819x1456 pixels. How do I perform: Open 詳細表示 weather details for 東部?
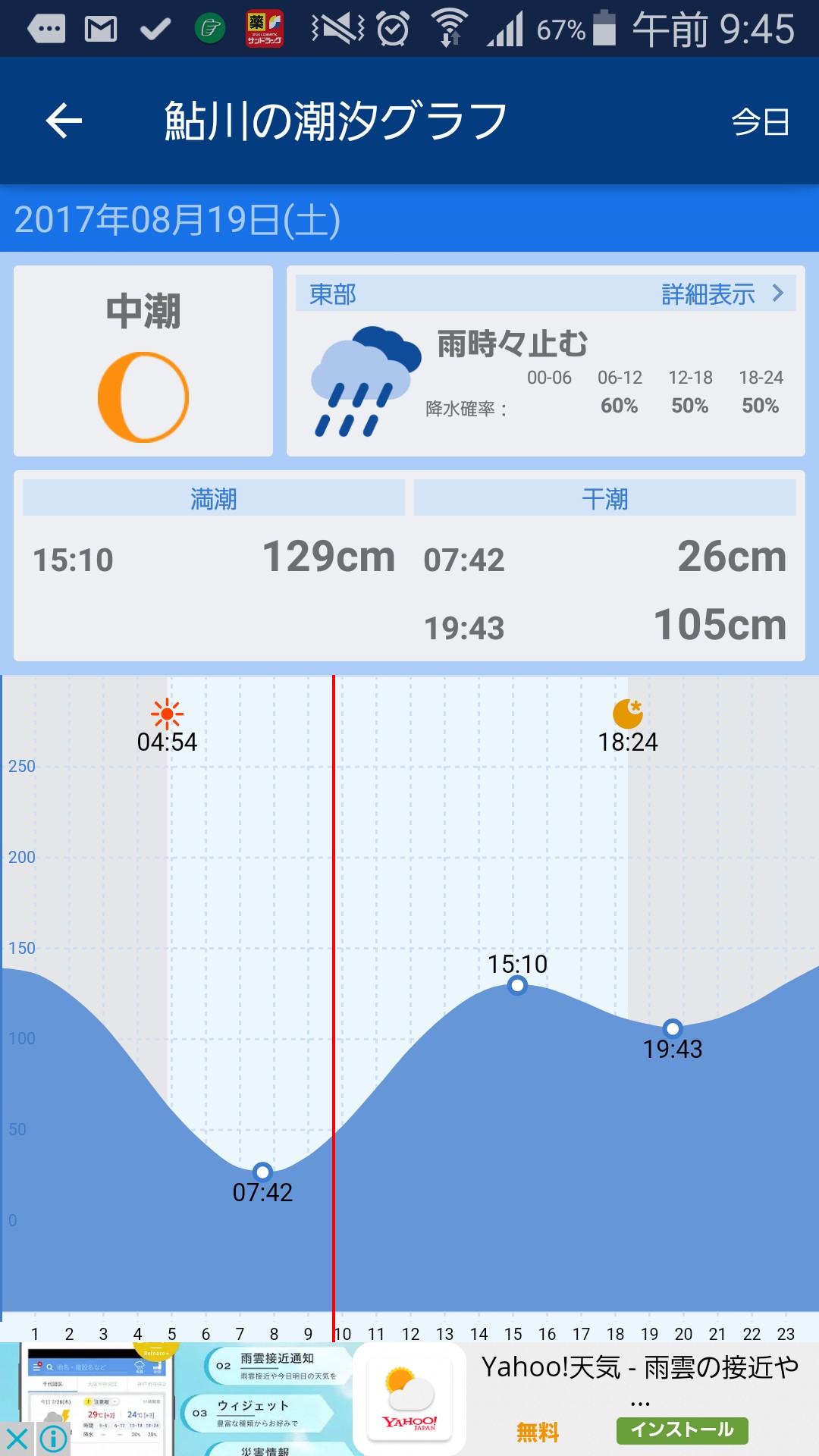720,294
